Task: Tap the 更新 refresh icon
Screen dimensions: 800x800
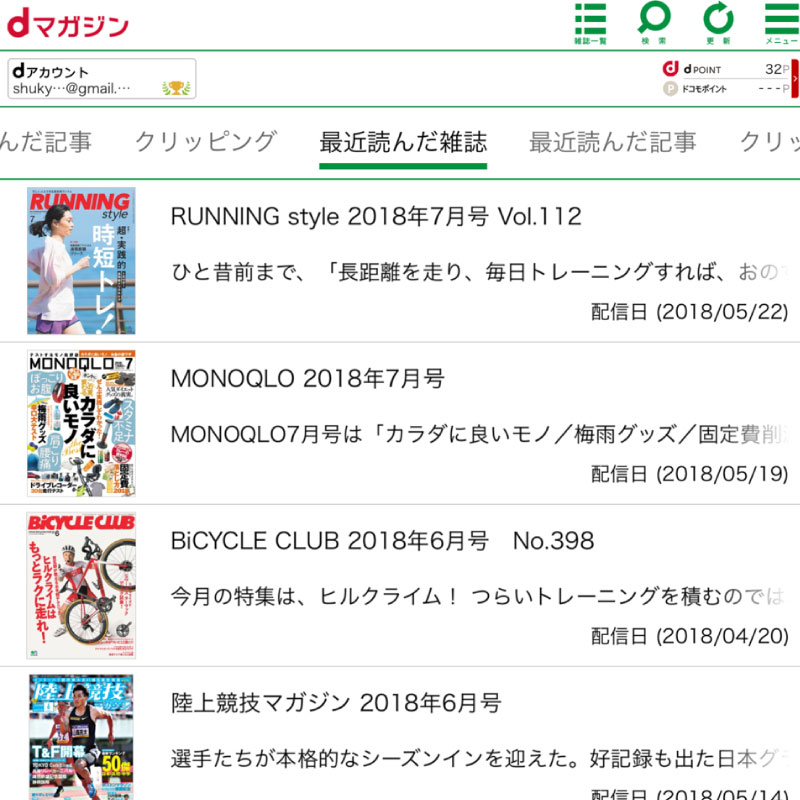Action: 718,23
